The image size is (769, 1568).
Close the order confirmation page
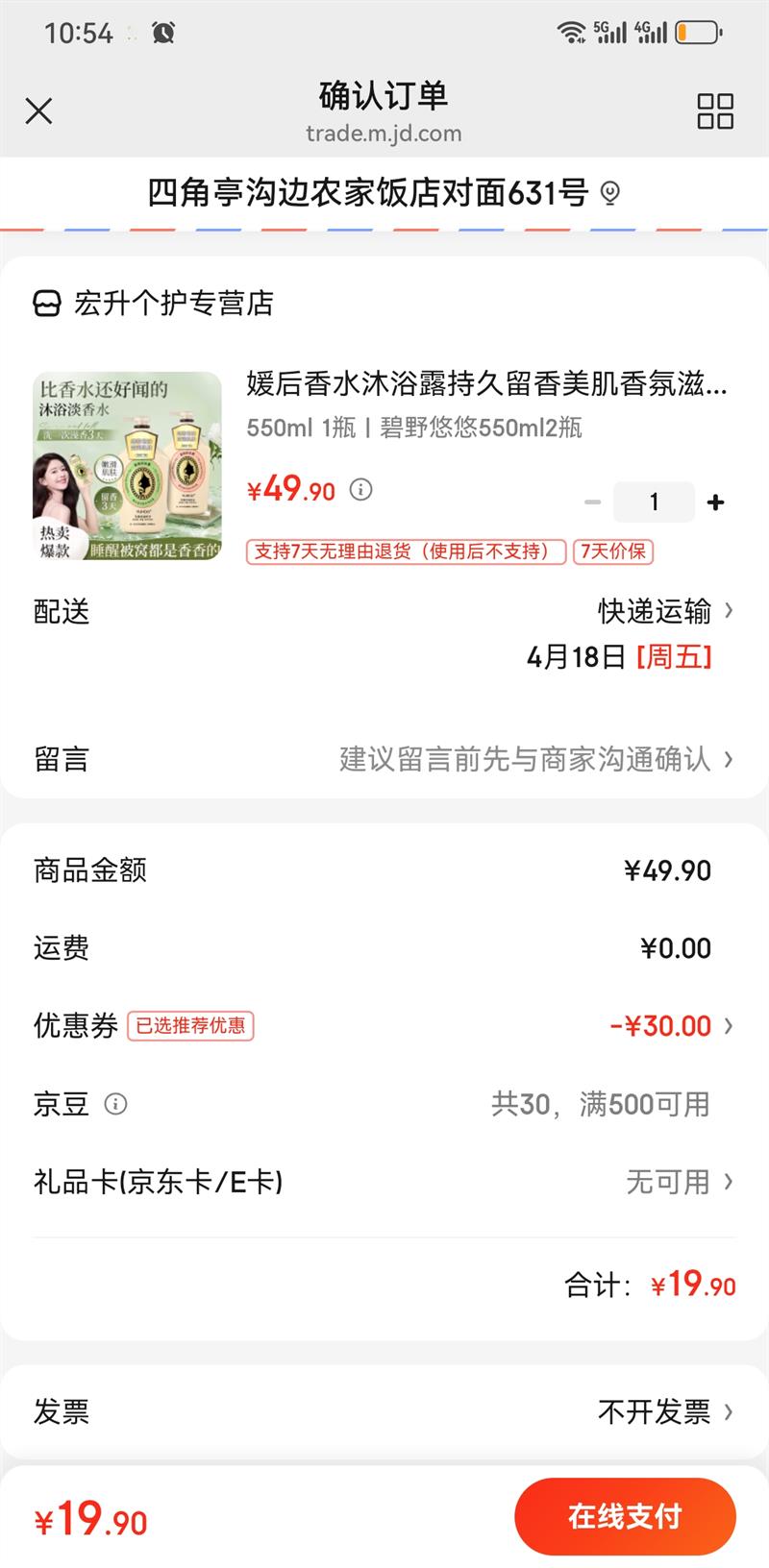(x=38, y=111)
